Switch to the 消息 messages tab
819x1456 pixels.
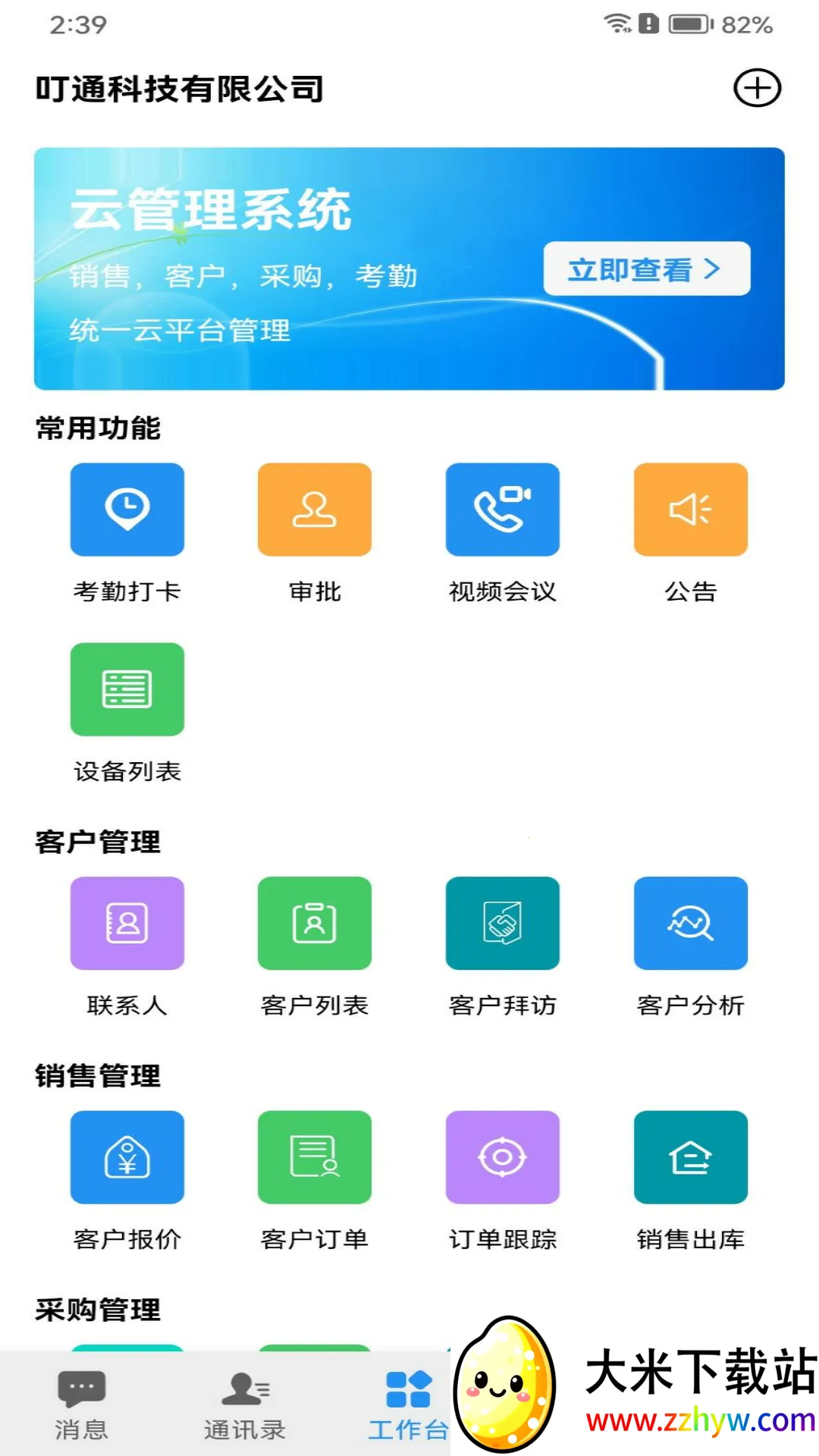point(81,1404)
